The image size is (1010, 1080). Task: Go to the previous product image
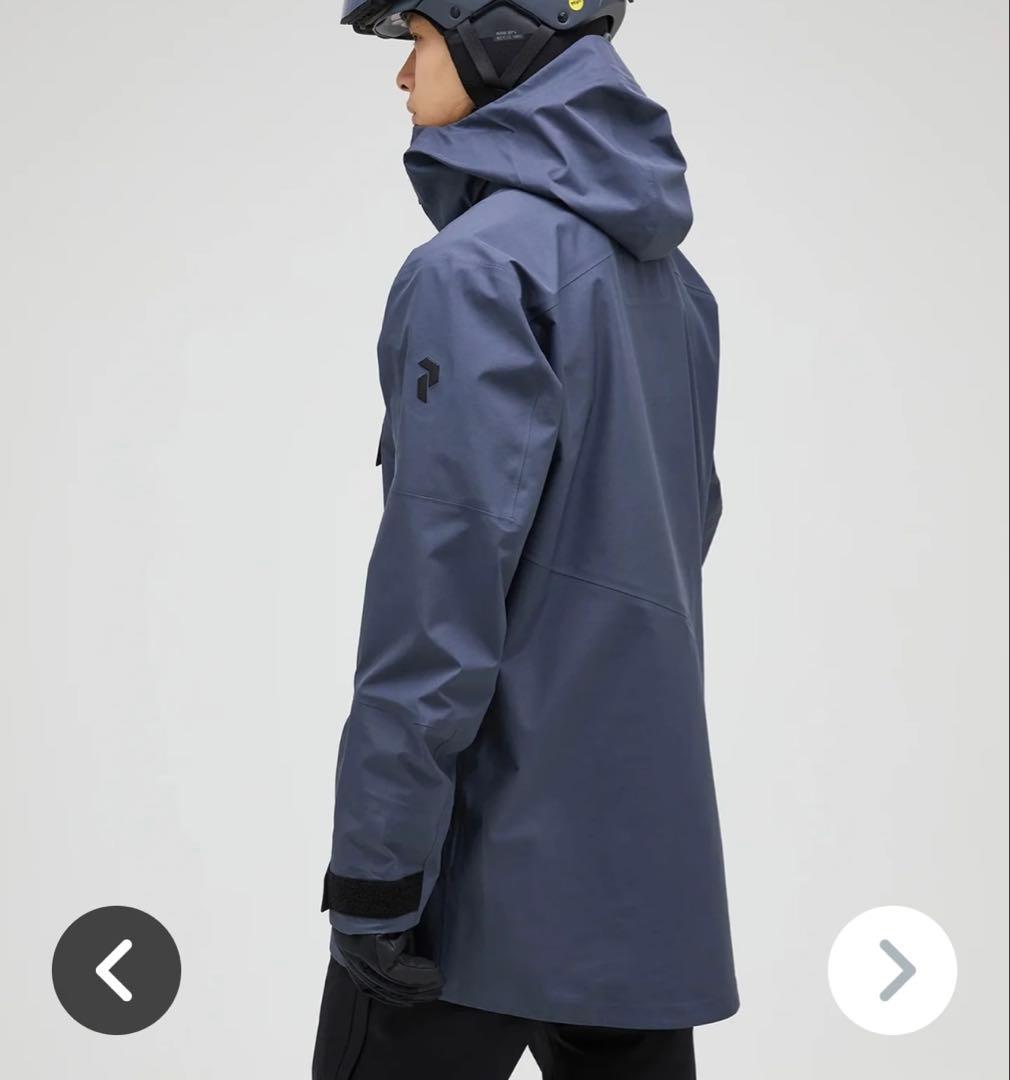point(116,970)
